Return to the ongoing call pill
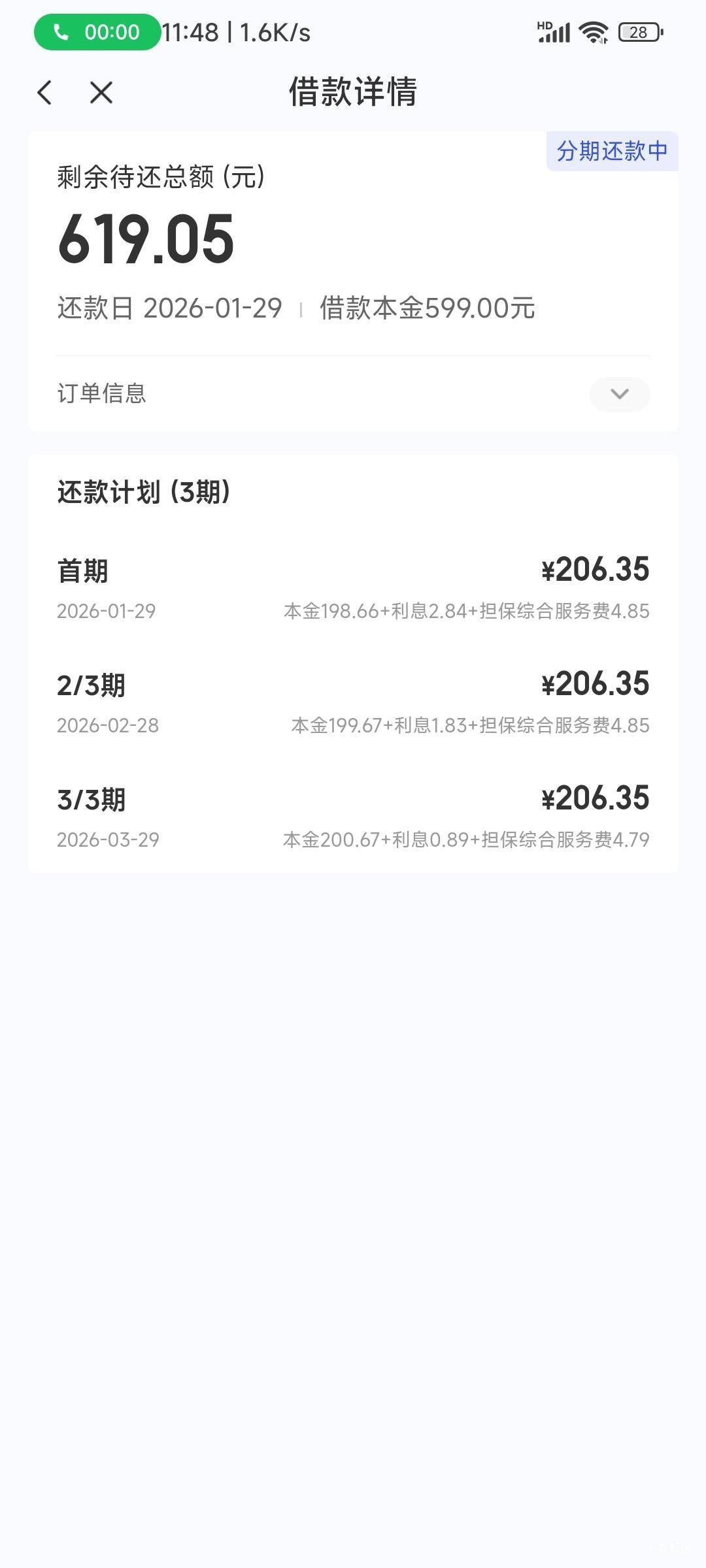The height and width of the screenshot is (1568, 706). click(x=97, y=32)
